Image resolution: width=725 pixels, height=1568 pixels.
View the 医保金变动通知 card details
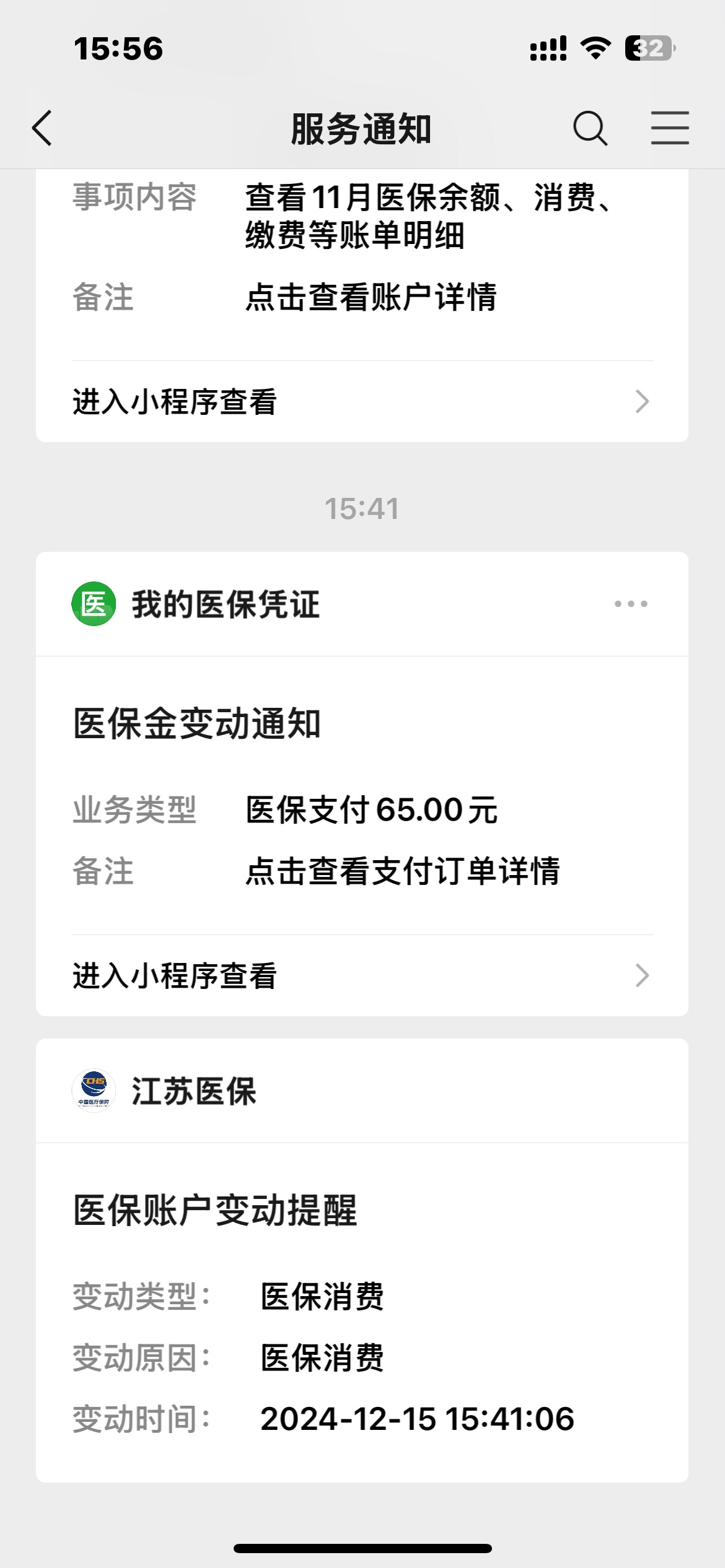coord(362,795)
